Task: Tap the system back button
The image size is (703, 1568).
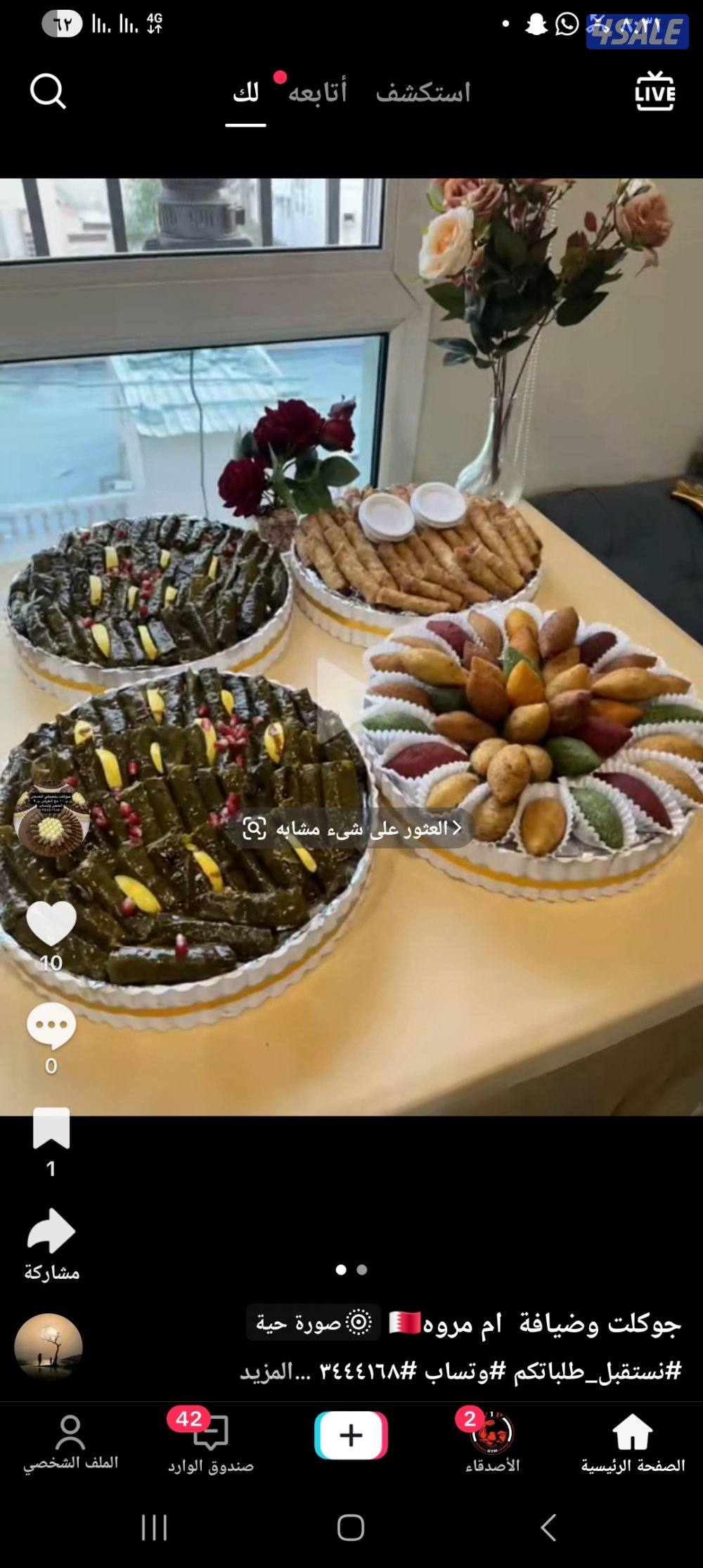Action: click(548, 1528)
